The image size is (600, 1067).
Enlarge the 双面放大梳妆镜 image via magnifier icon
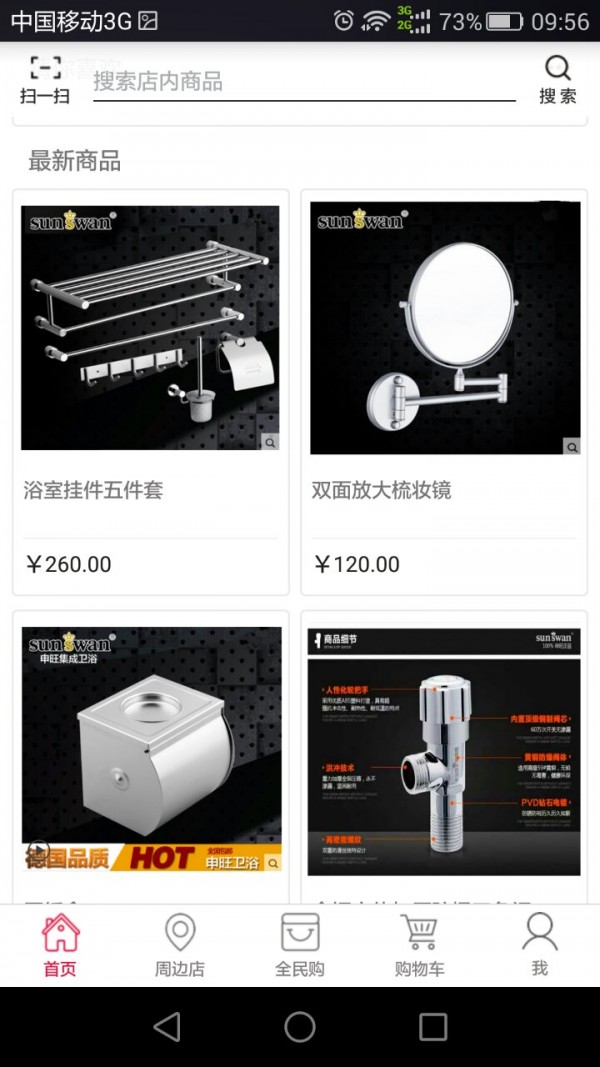571,446
